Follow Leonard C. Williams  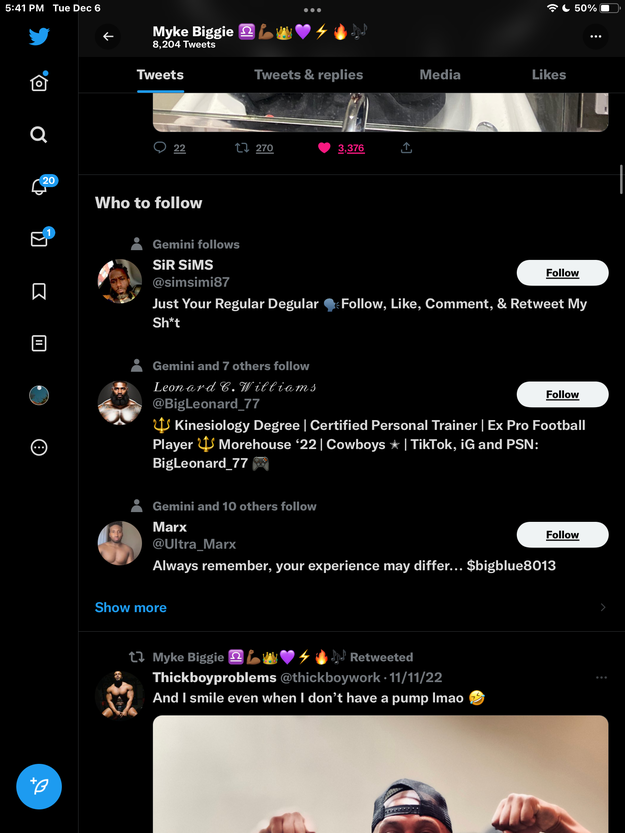pos(562,395)
